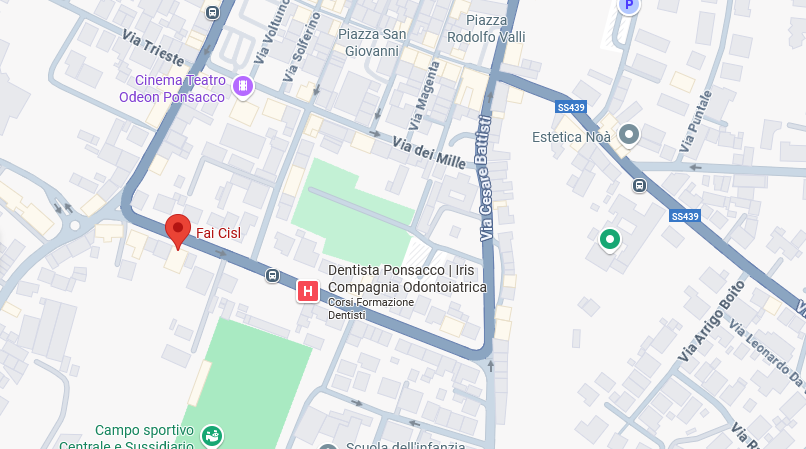
Task: Open the Fai Cisl red map pin
Action: coord(178,229)
